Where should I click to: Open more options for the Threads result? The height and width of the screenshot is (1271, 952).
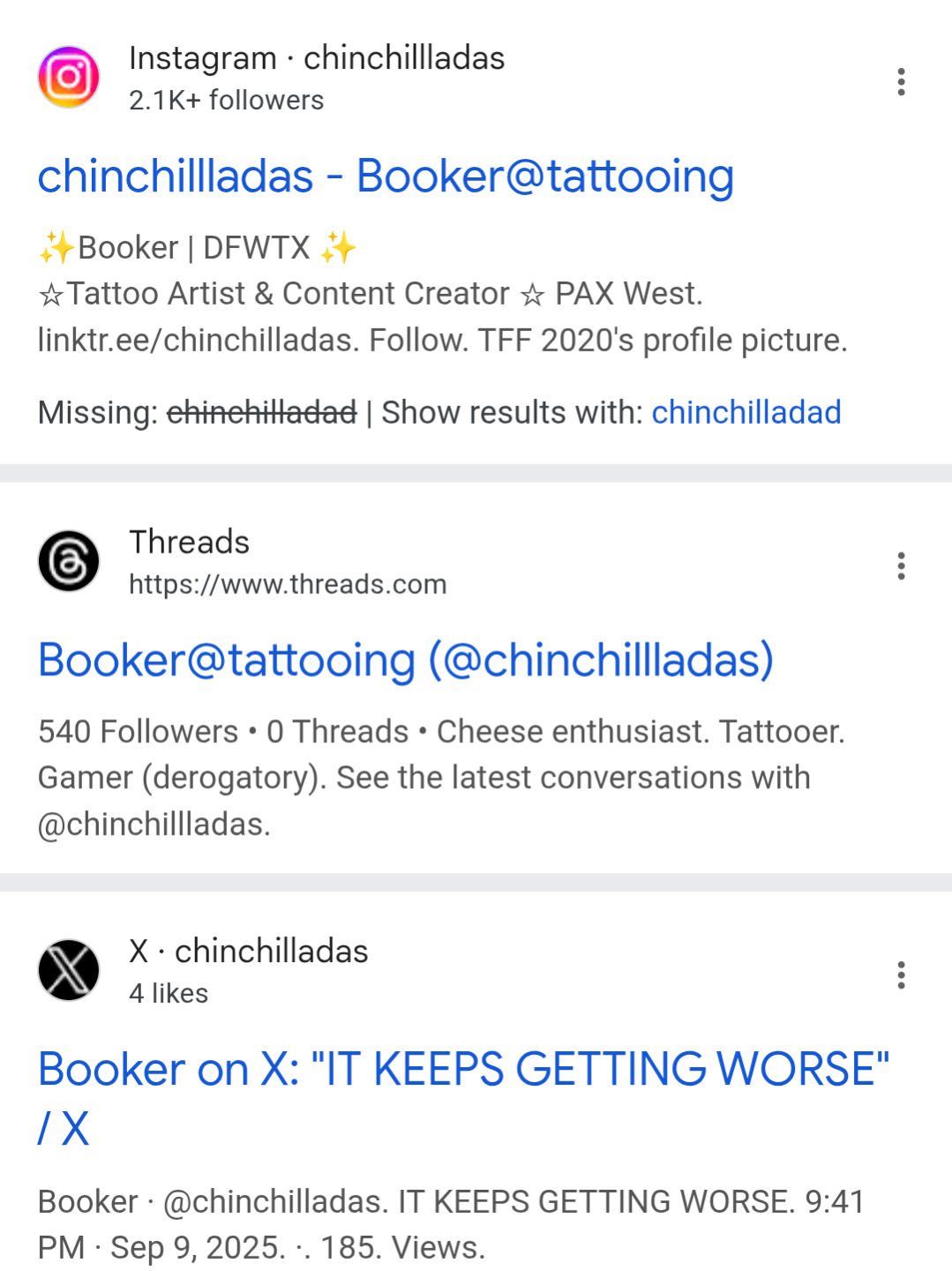pyautogui.click(x=901, y=566)
